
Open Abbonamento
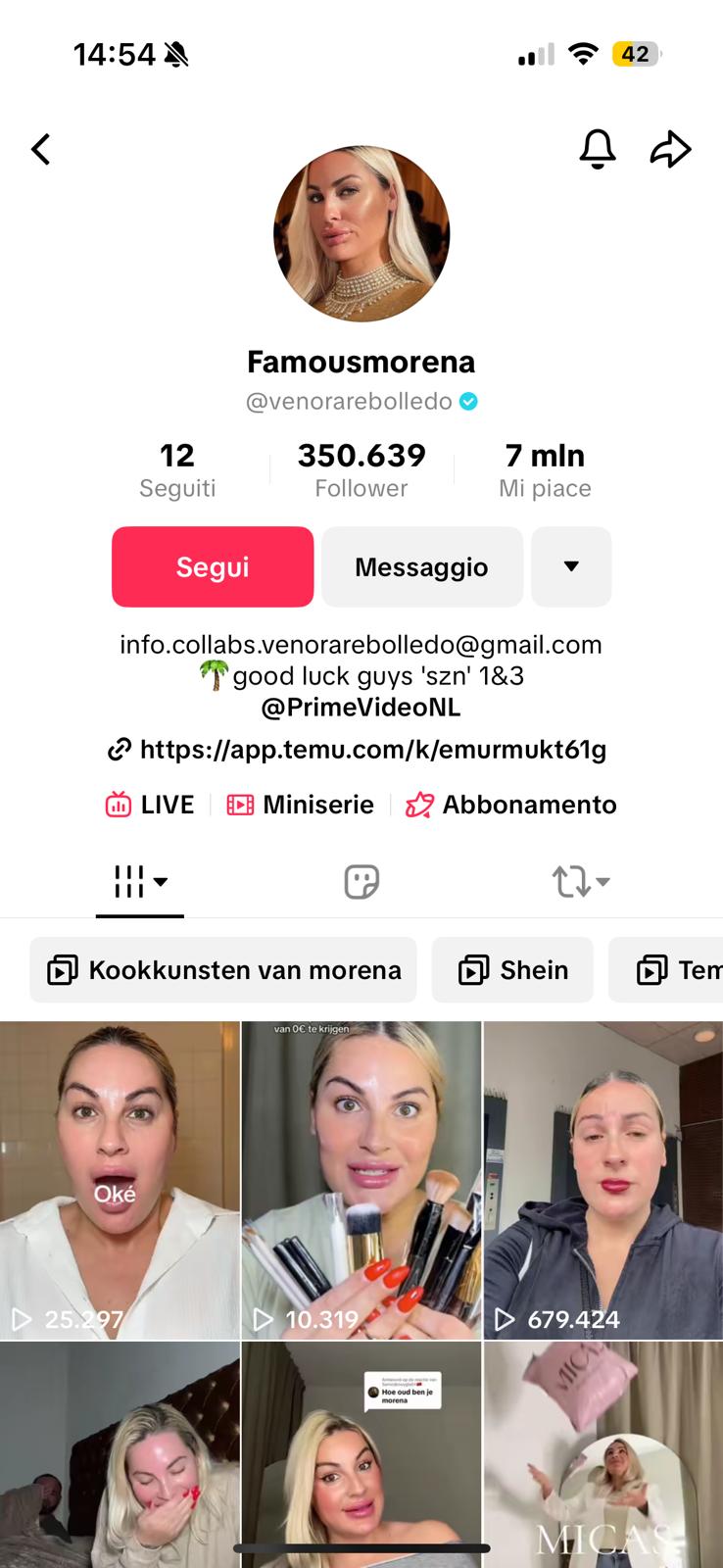511,805
